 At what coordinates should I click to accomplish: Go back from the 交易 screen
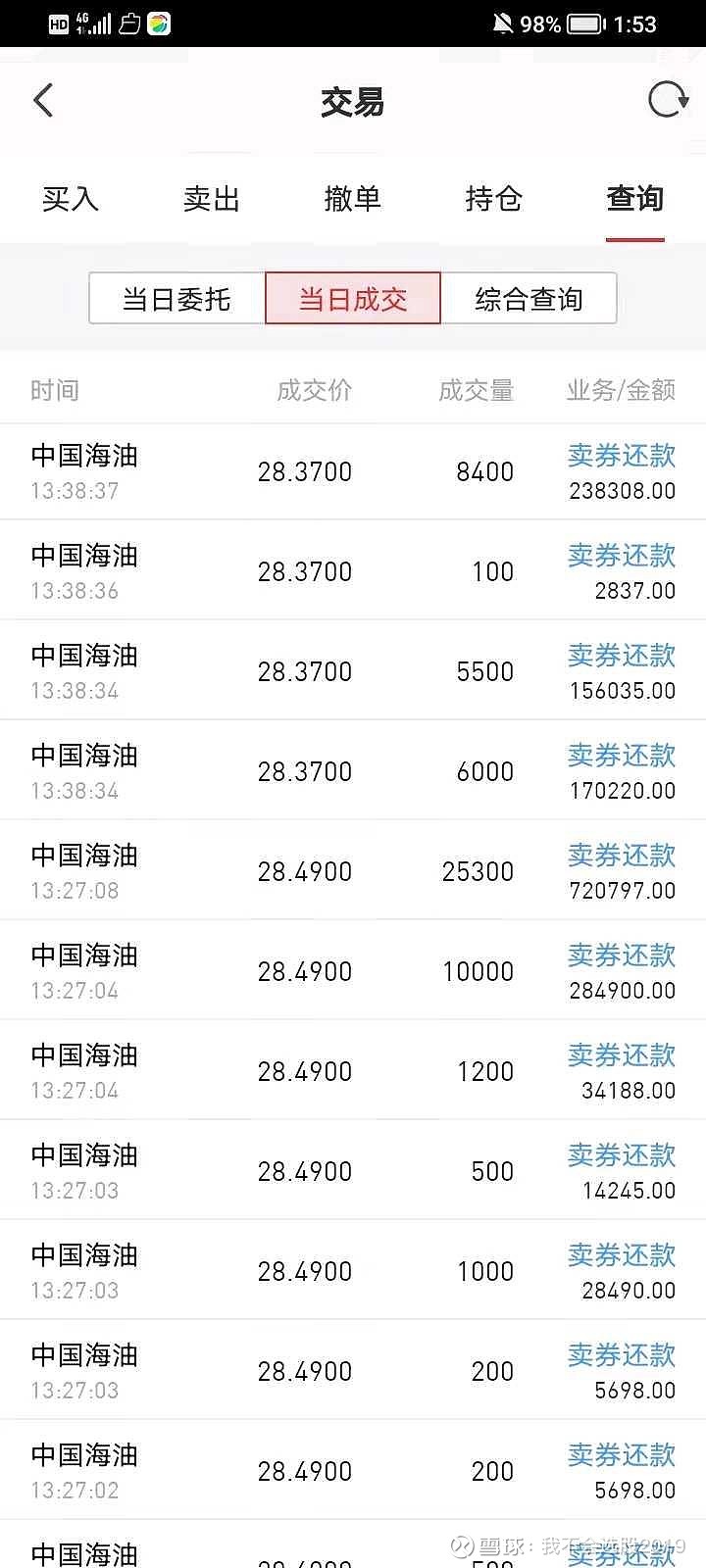tap(43, 100)
